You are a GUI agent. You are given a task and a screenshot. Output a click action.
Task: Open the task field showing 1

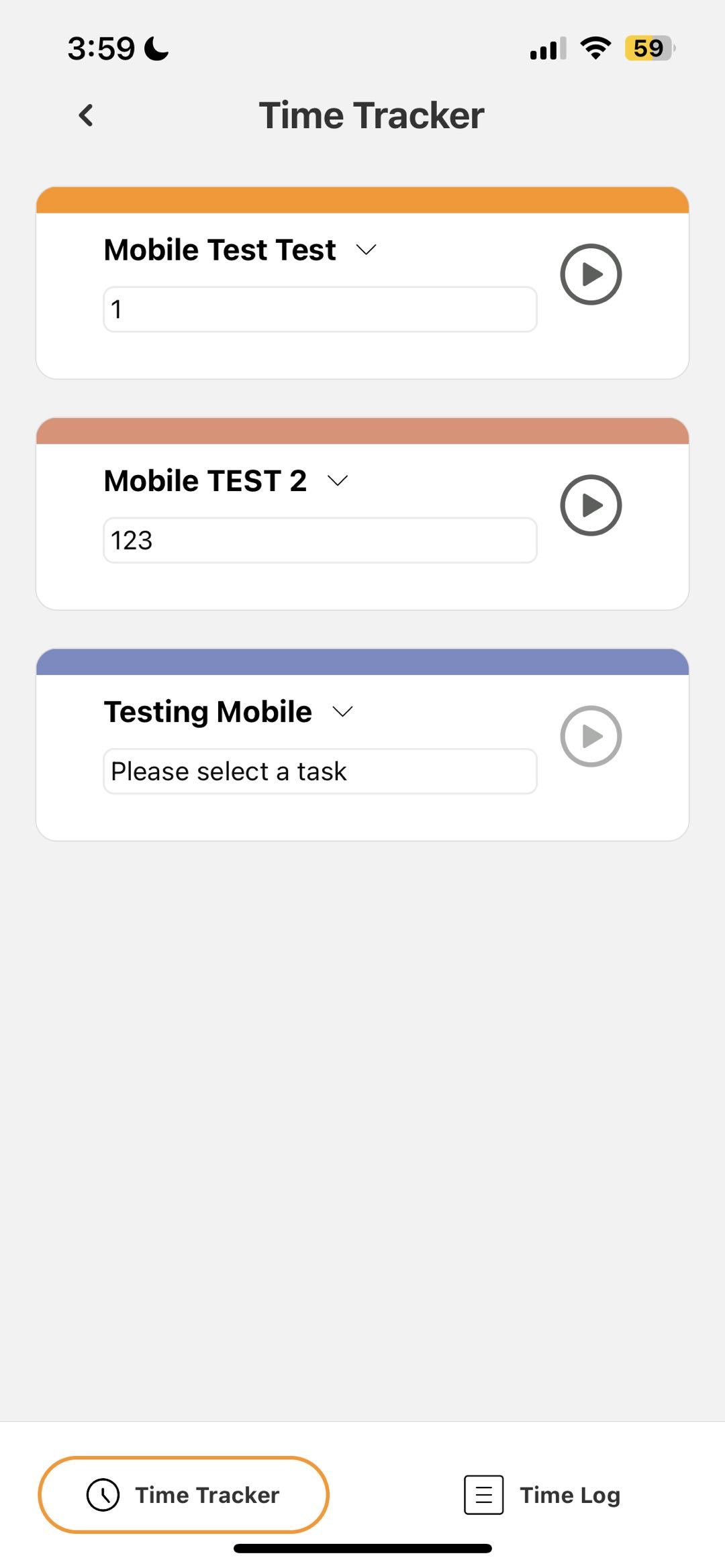(x=320, y=309)
